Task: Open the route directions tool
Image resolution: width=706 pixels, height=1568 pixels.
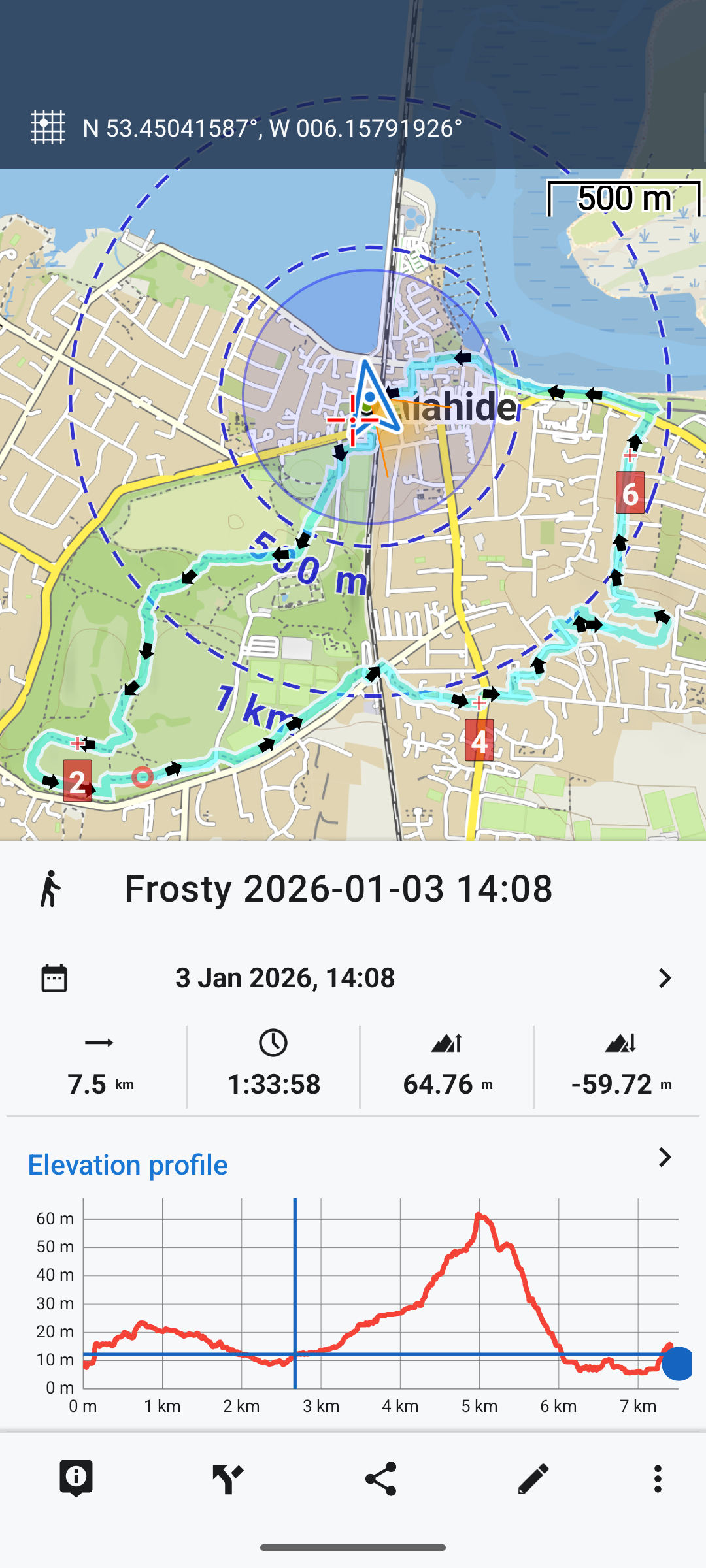Action: (228, 1478)
